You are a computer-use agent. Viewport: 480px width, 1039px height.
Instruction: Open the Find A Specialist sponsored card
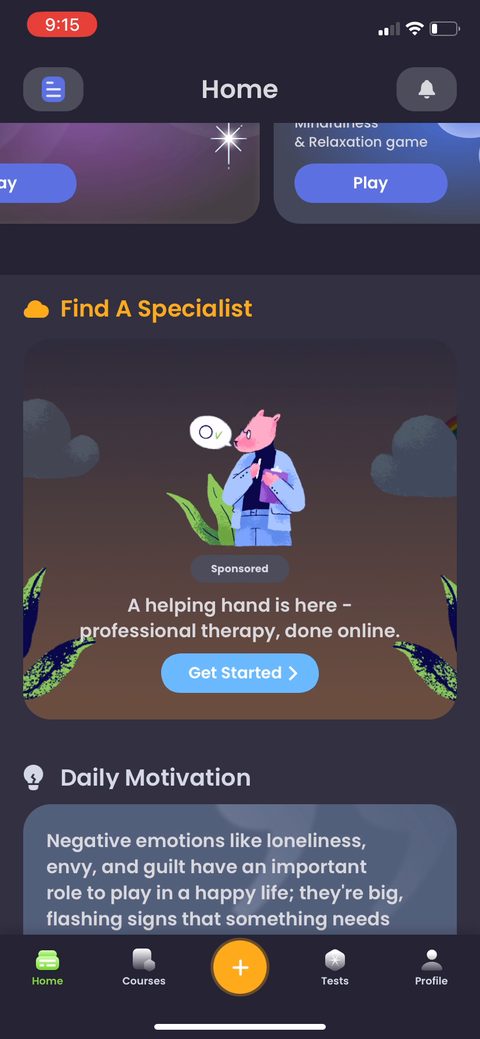[240, 529]
